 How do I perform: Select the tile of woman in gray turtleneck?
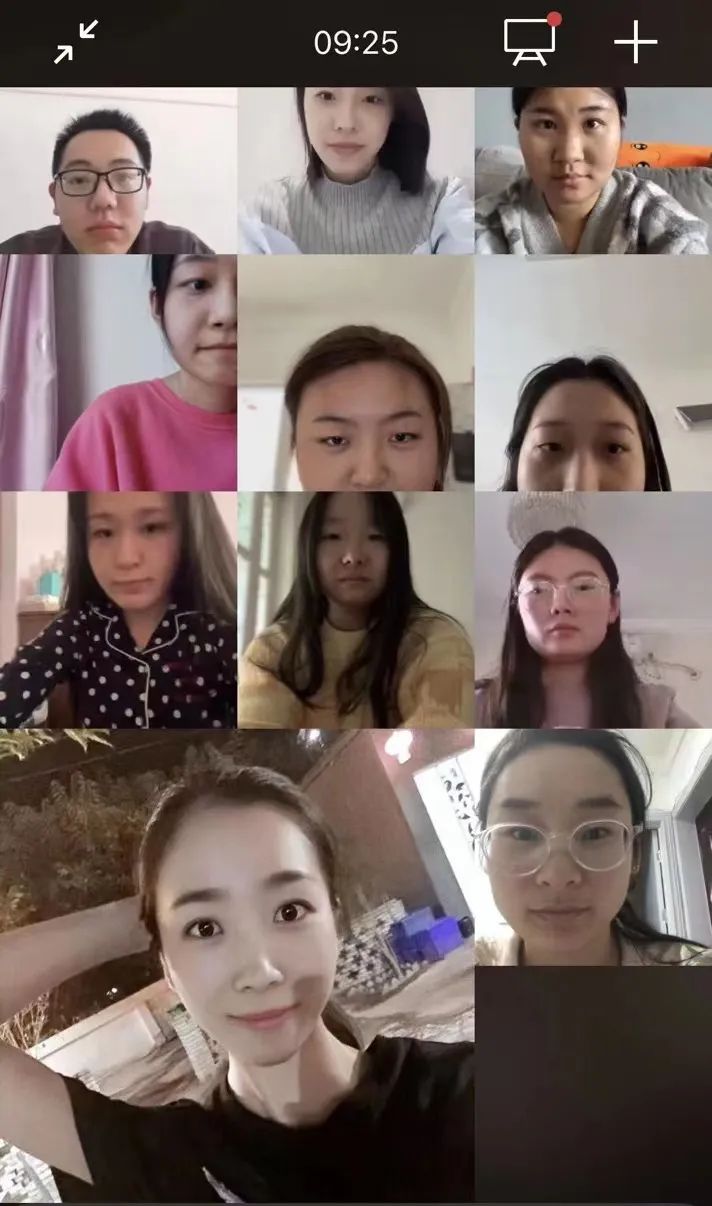click(x=356, y=171)
